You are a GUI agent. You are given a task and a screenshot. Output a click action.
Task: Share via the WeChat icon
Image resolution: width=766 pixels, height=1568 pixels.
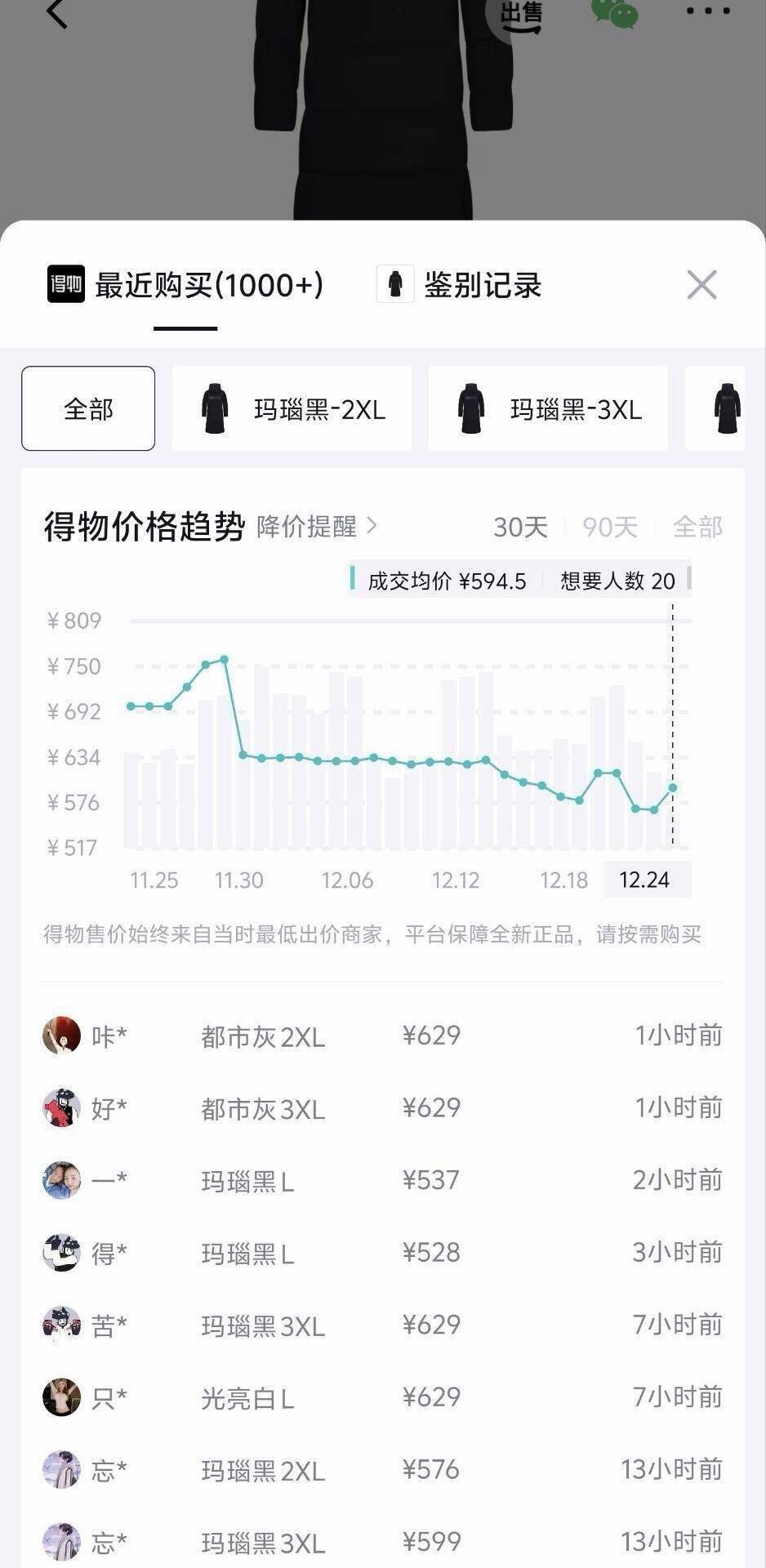pos(614,13)
